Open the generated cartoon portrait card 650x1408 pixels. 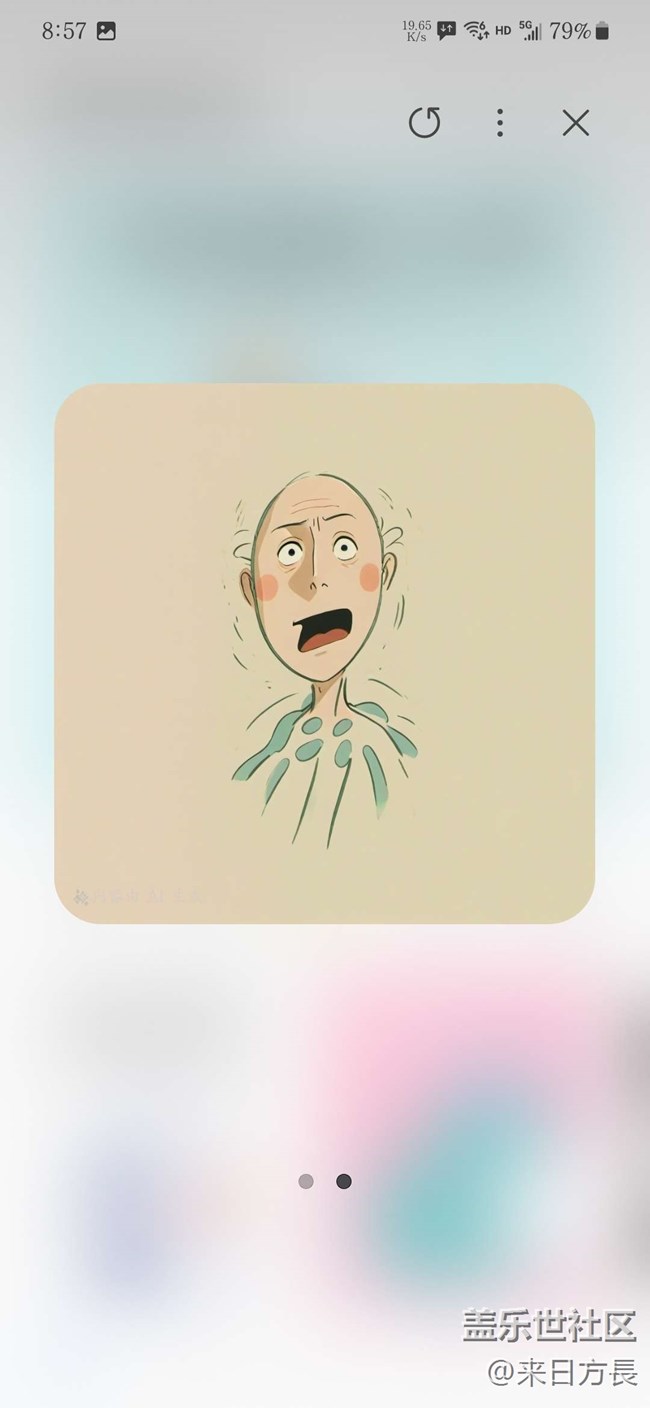click(324, 653)
